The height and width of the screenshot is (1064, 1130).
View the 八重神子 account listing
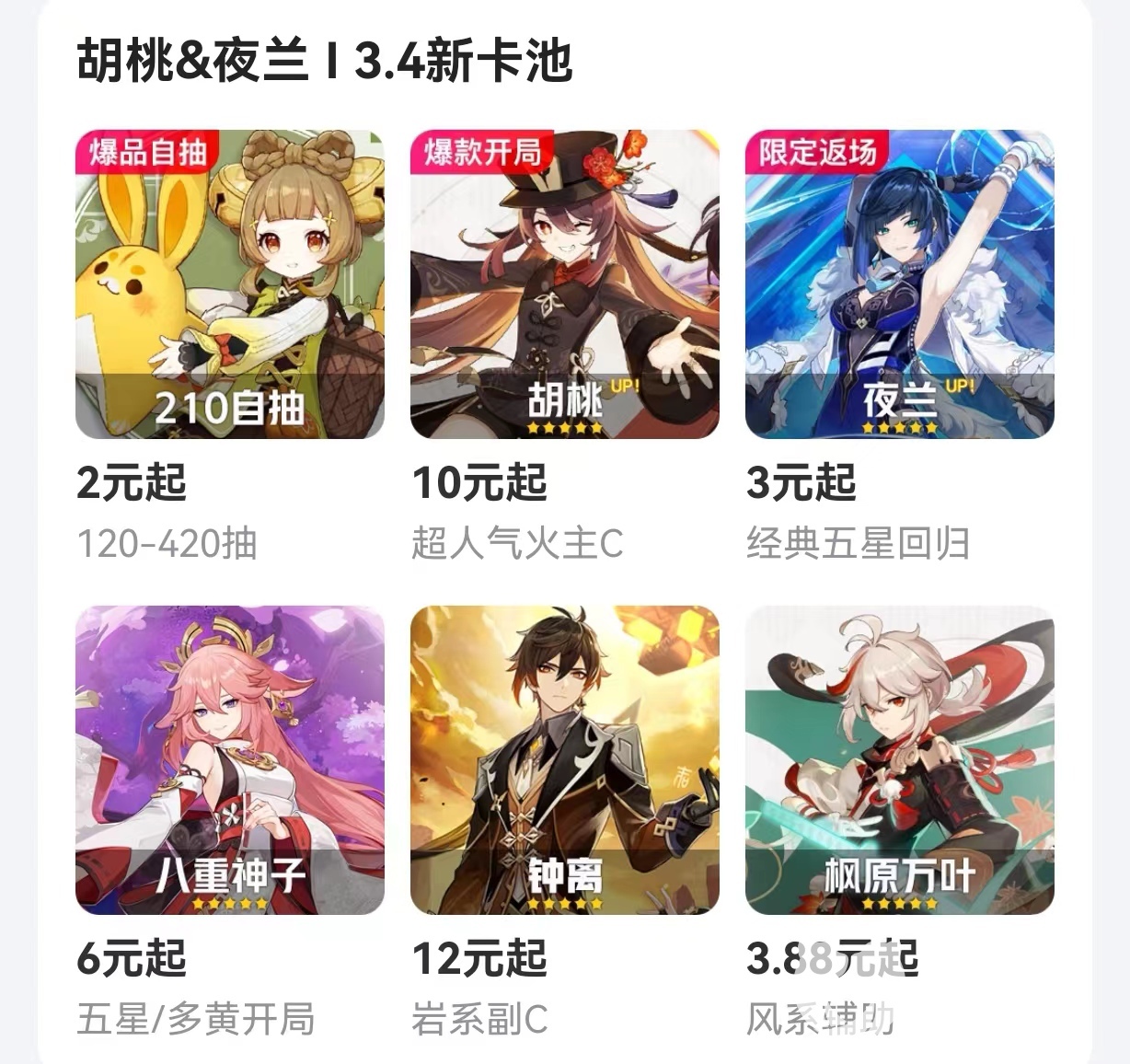229,759
